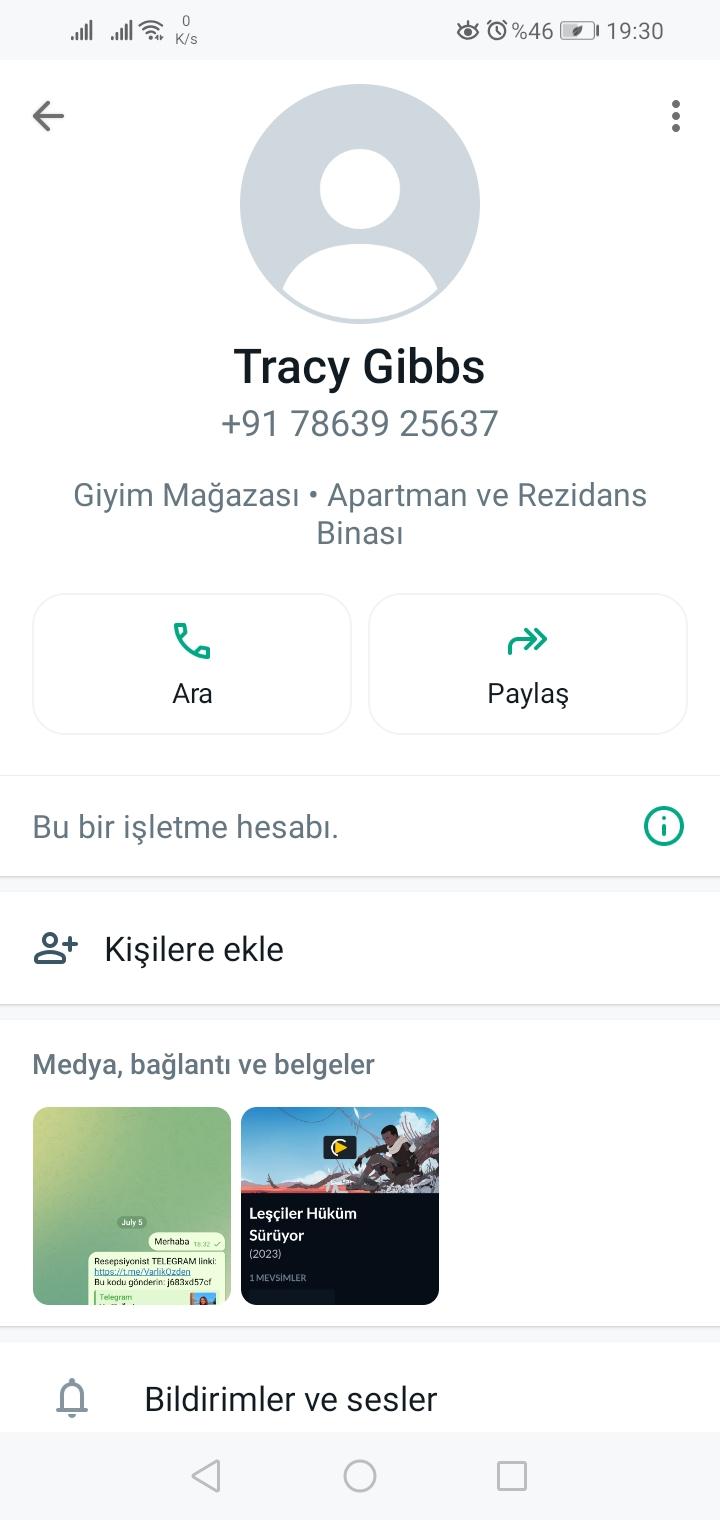Tap the info icon next to business account notice
Screen dimensions: 720x1520
pyautogui.click(x=662, y=826)
